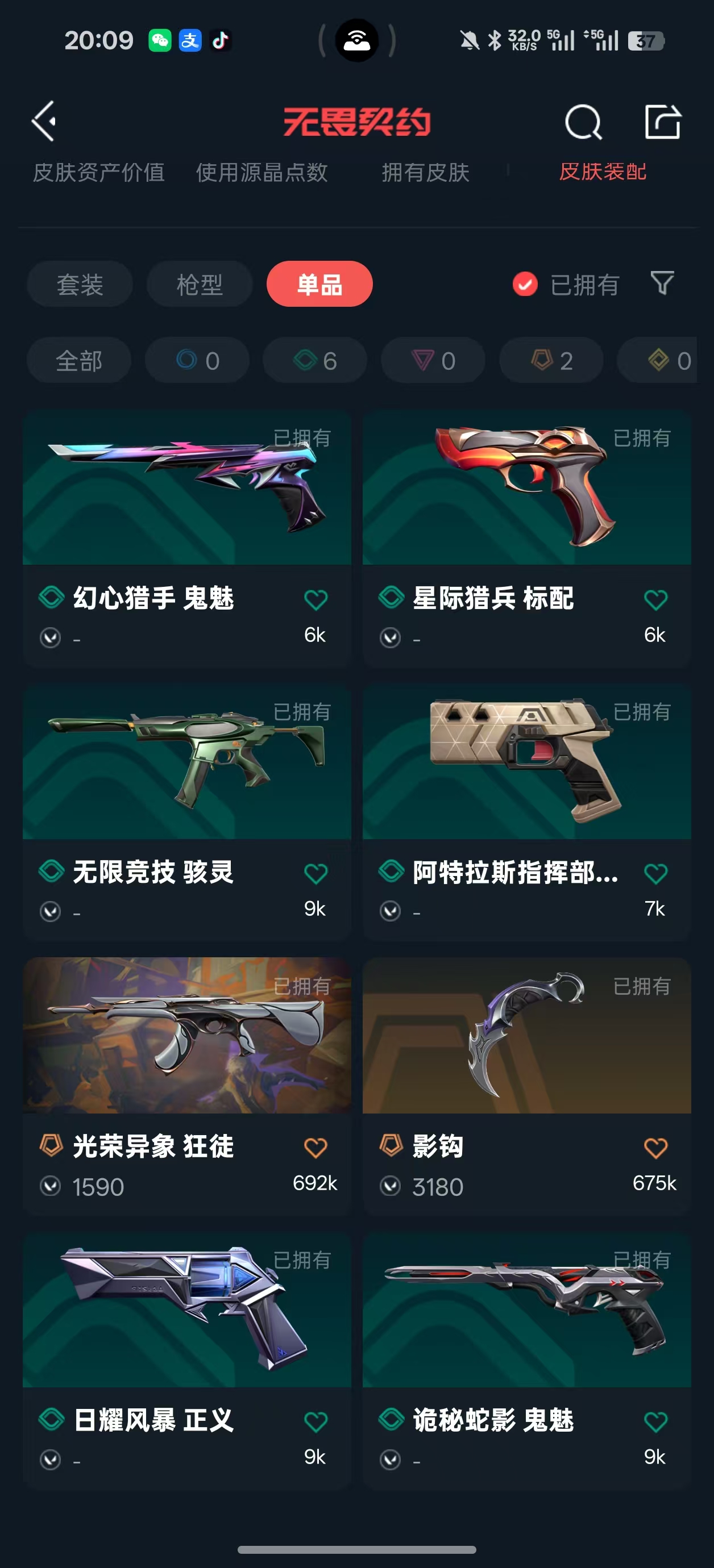Screen dimensions: 714x1568
Task: Select the 套装 filter chip
Action: [x=80, y=284]
